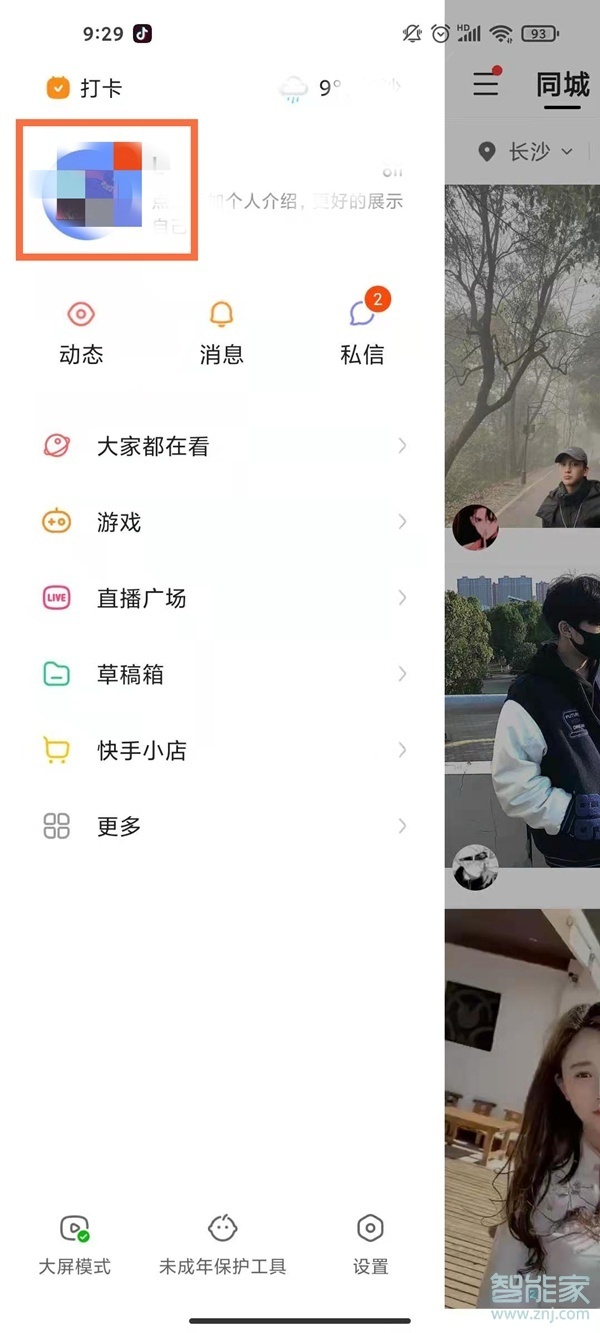
Task: Open the 长沙 city dropdown
Action: pyautogui.click(x=527, y=152)
